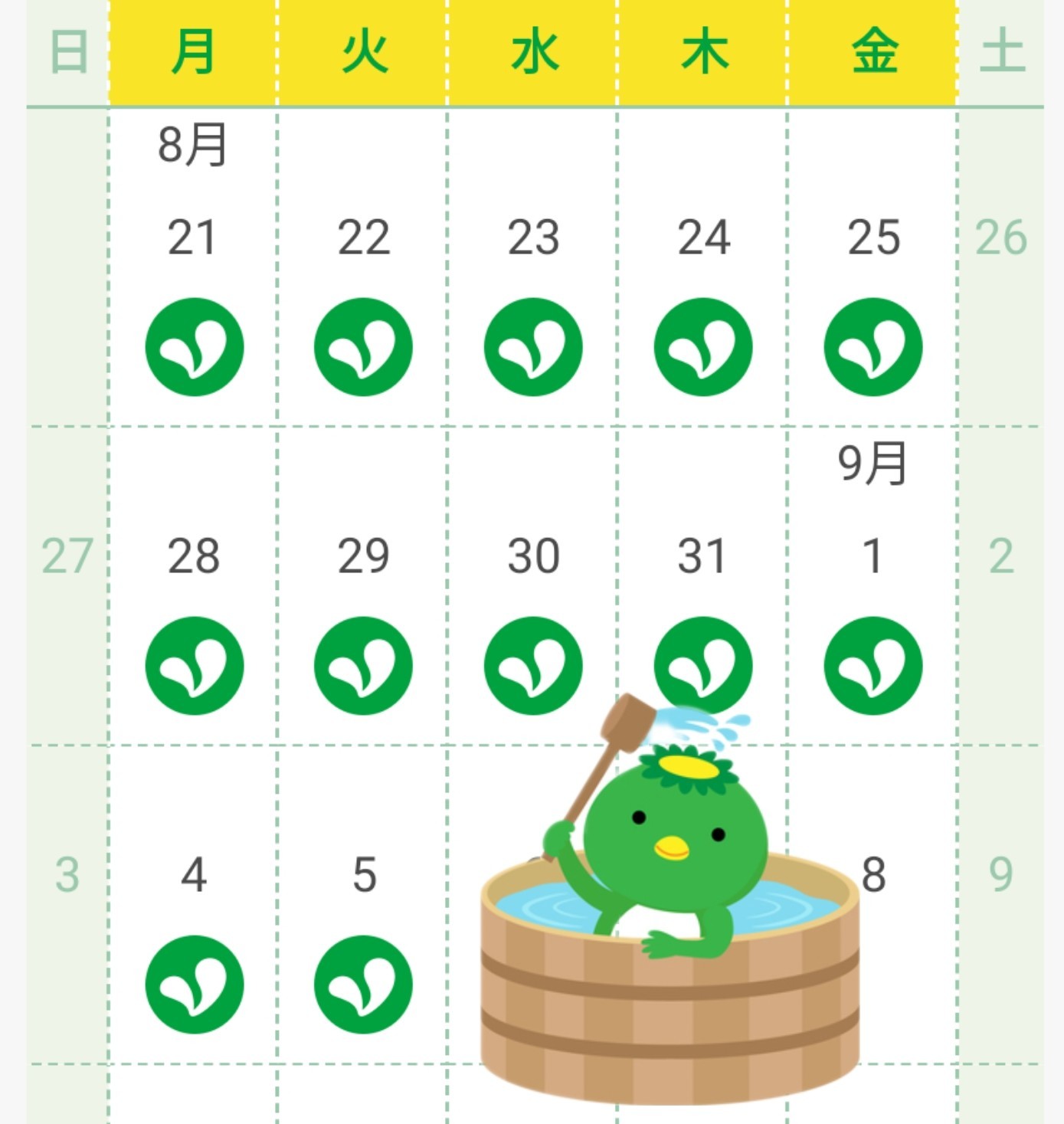Select the stamp for August 22
1064x1124 pixels.
point(363,347)
